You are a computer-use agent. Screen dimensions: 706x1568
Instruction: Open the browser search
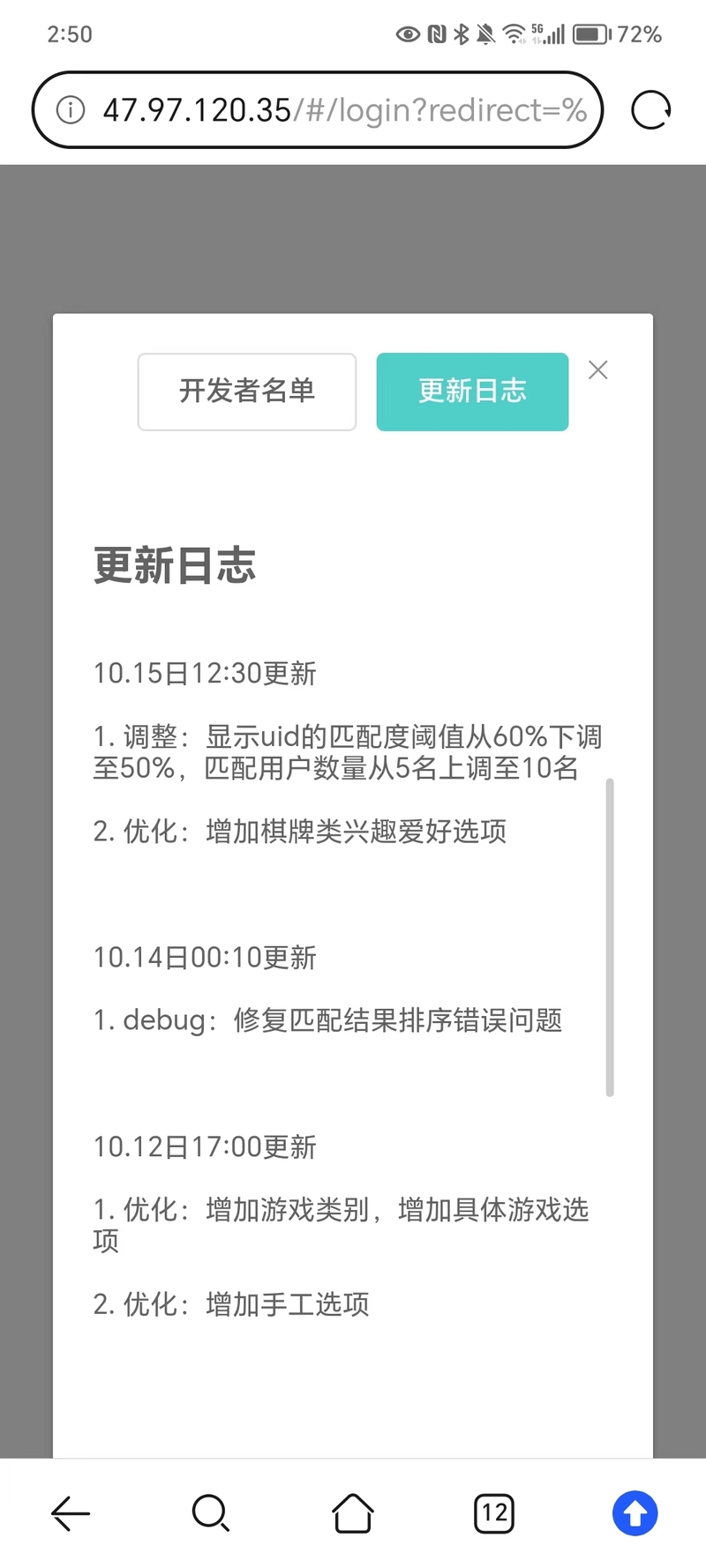pyautogui.click(x=211, y=1513)
